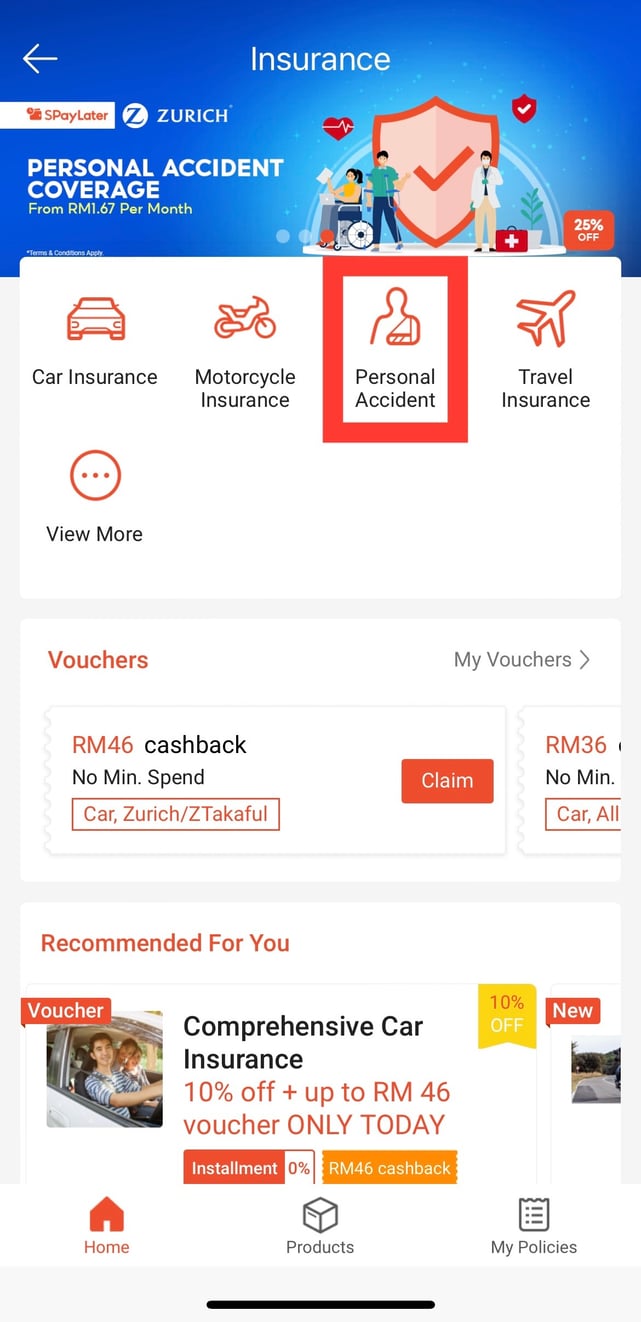Image resolution: width=641 pixels, height=1322 pixels.
Task: Tap View More categories
Action: (x=95, y=496)
